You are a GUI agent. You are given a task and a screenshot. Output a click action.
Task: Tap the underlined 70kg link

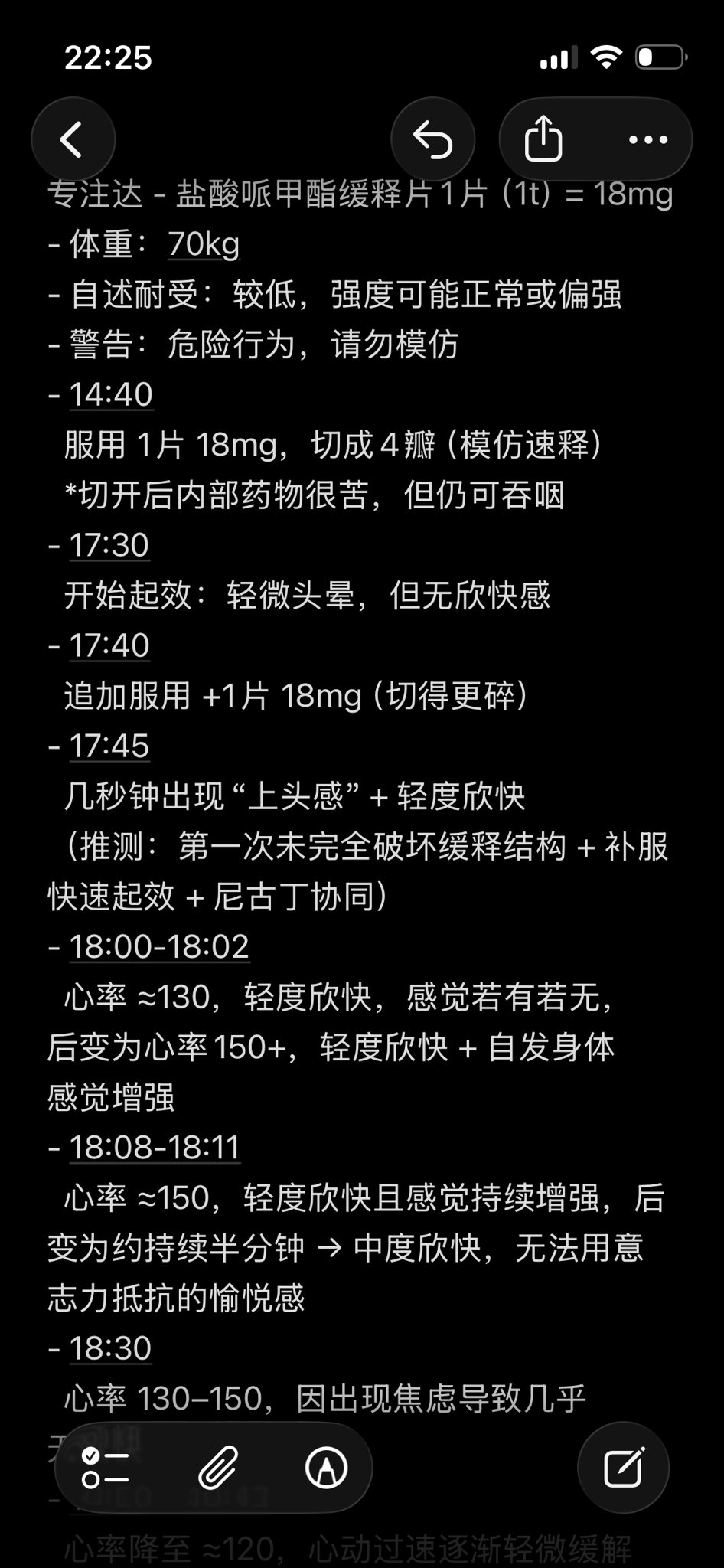[204, 244]
